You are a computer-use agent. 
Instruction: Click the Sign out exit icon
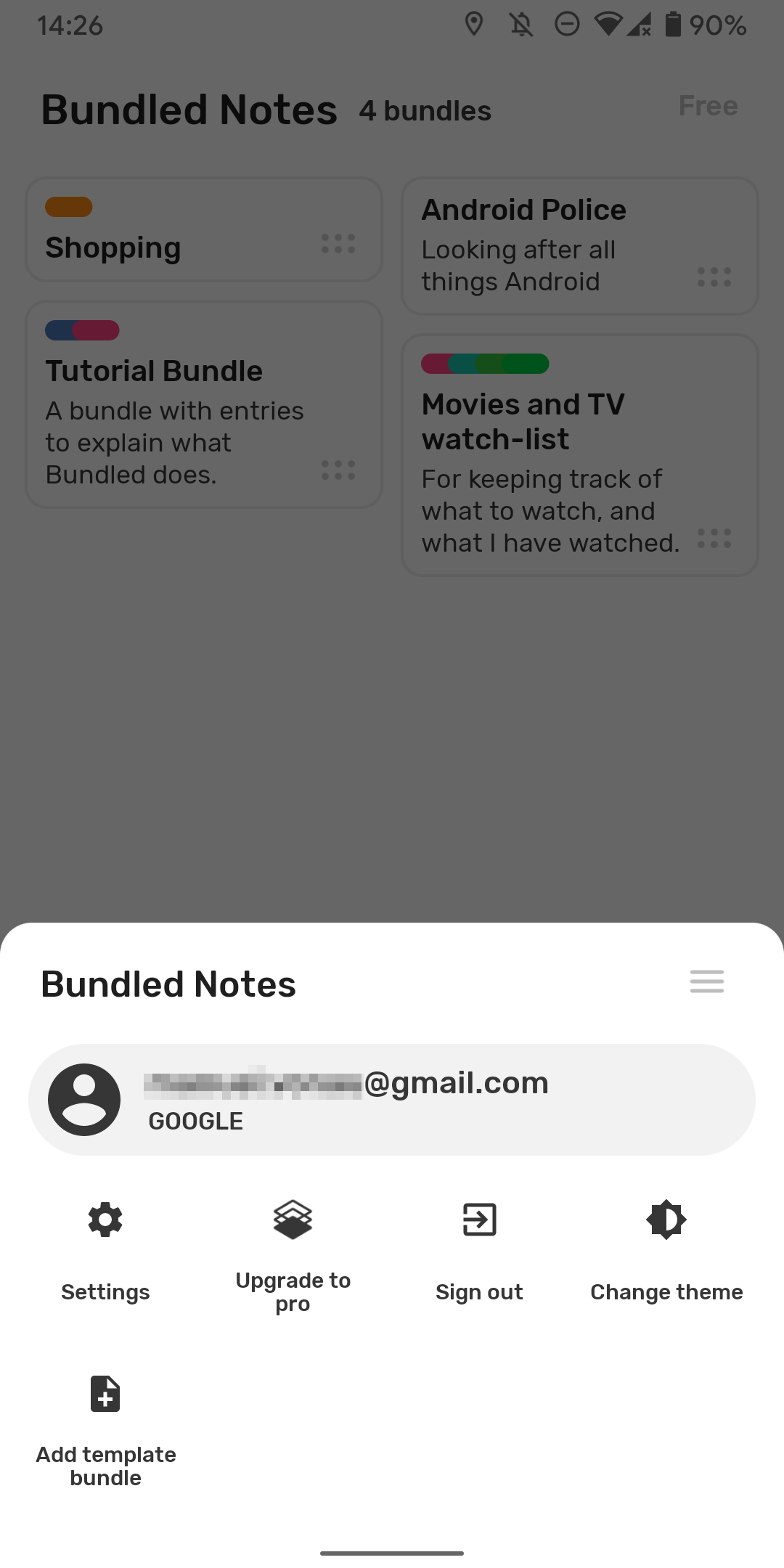click(479, 1220)
